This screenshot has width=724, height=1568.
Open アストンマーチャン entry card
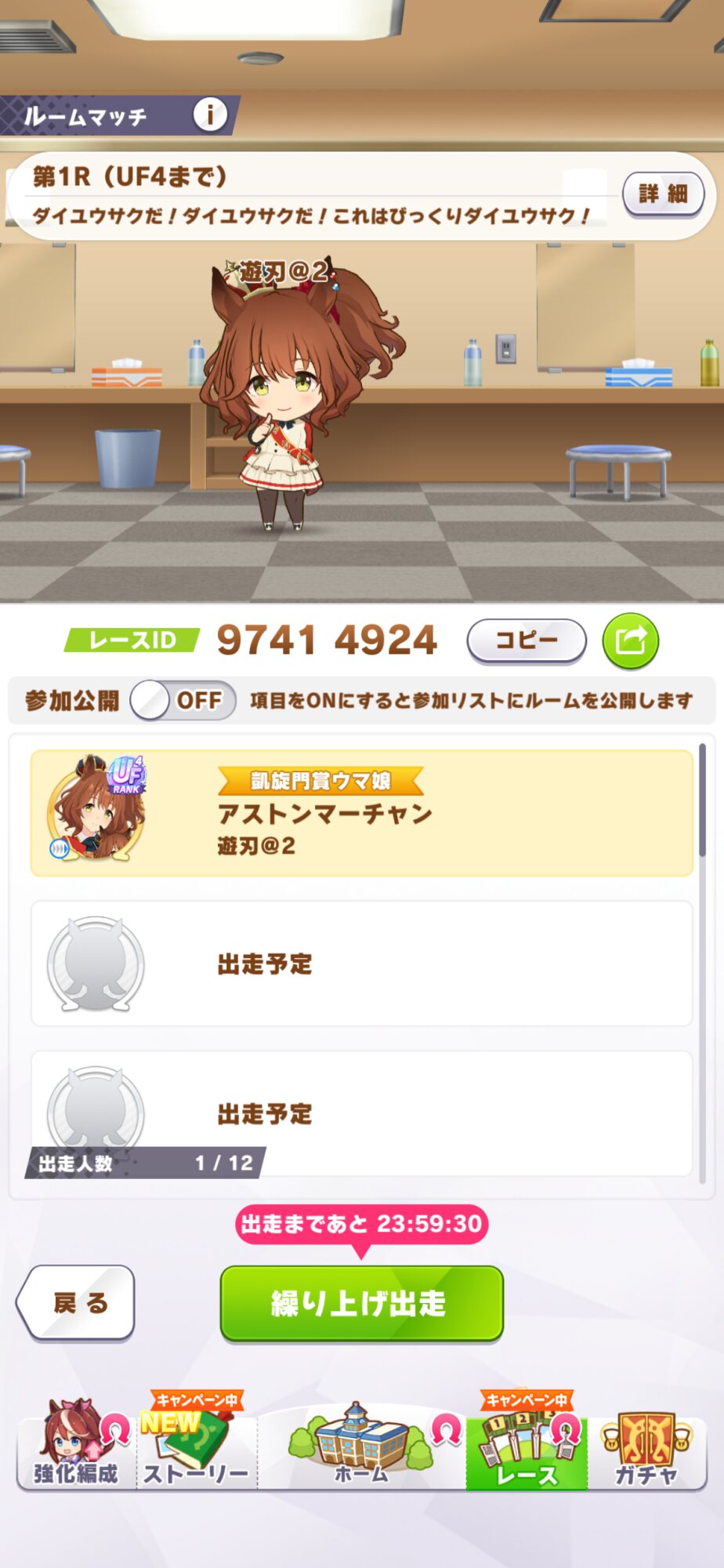click(361, 813)
